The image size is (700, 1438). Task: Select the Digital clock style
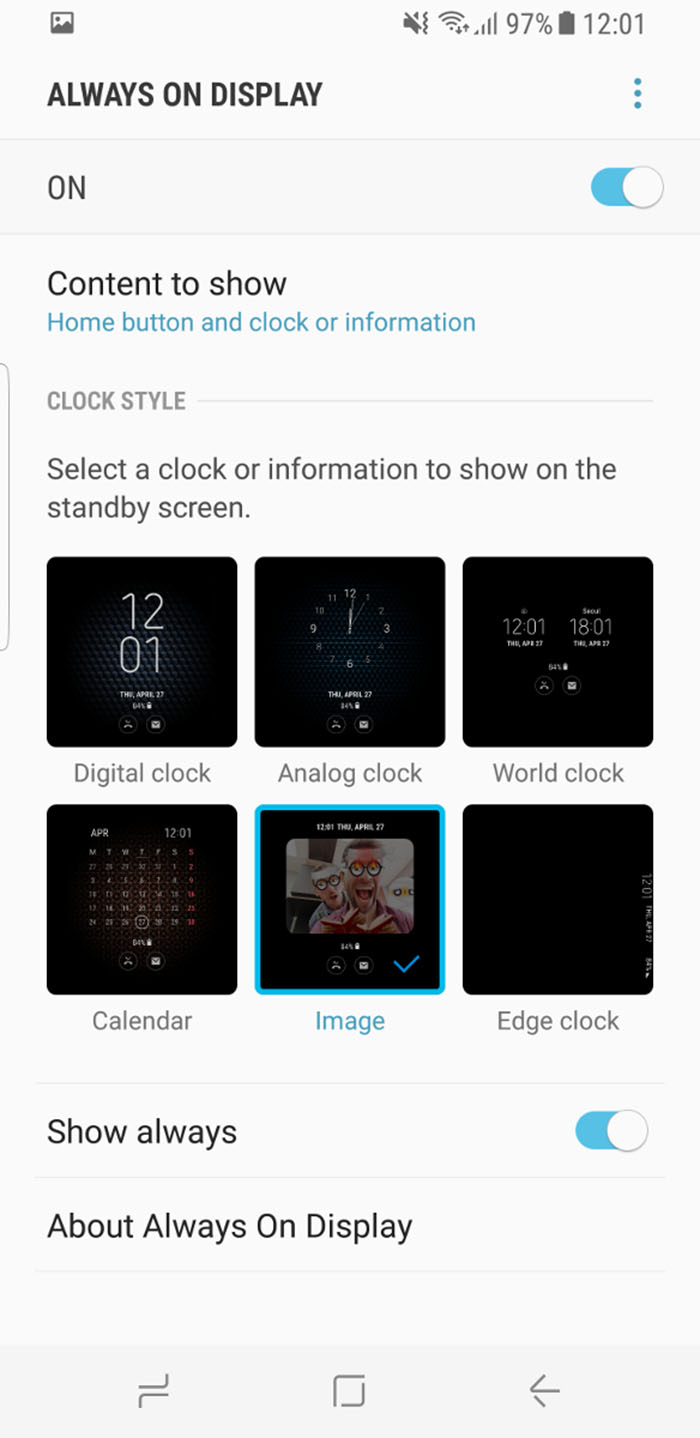pyautogui.click(x=142, y=652)
